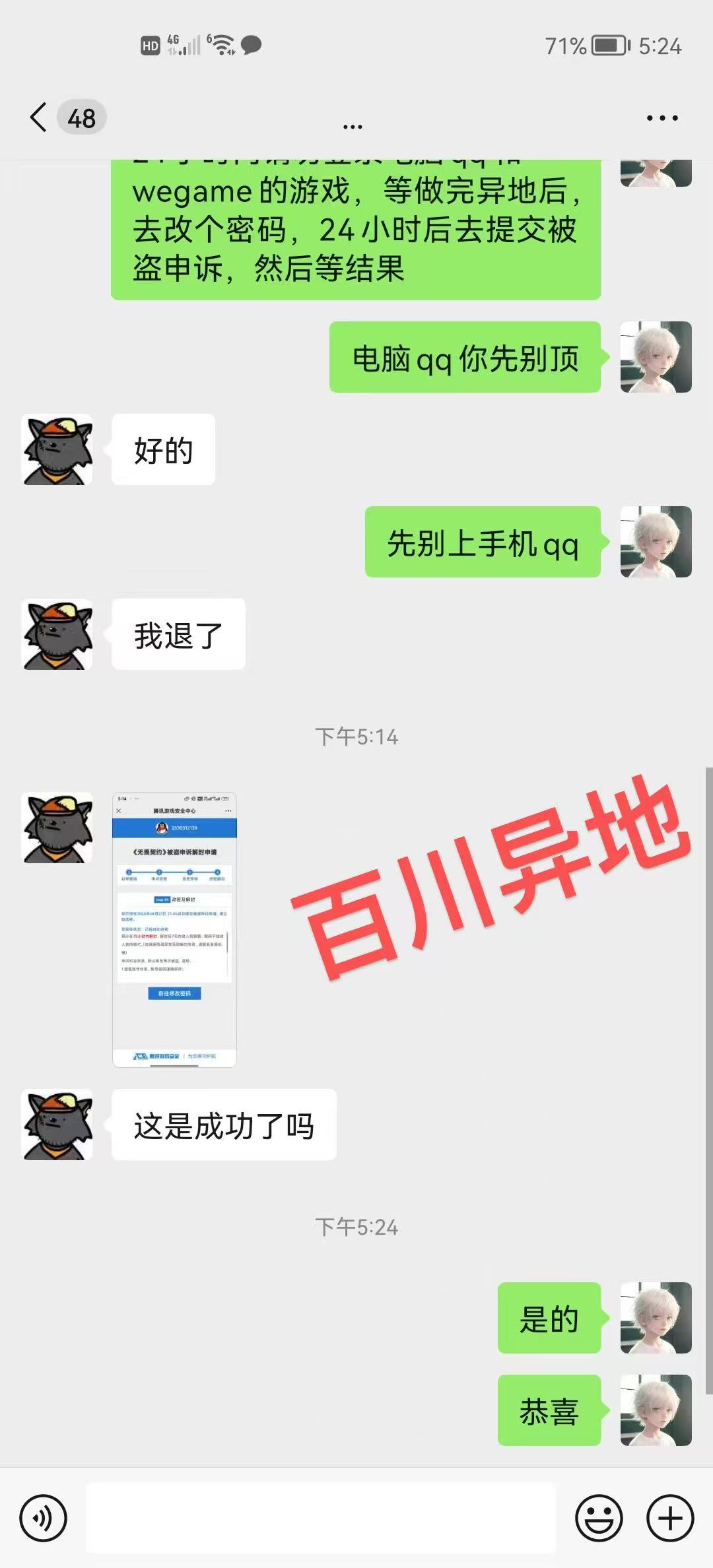Open the plus attachments menu

coord(670,1519)
